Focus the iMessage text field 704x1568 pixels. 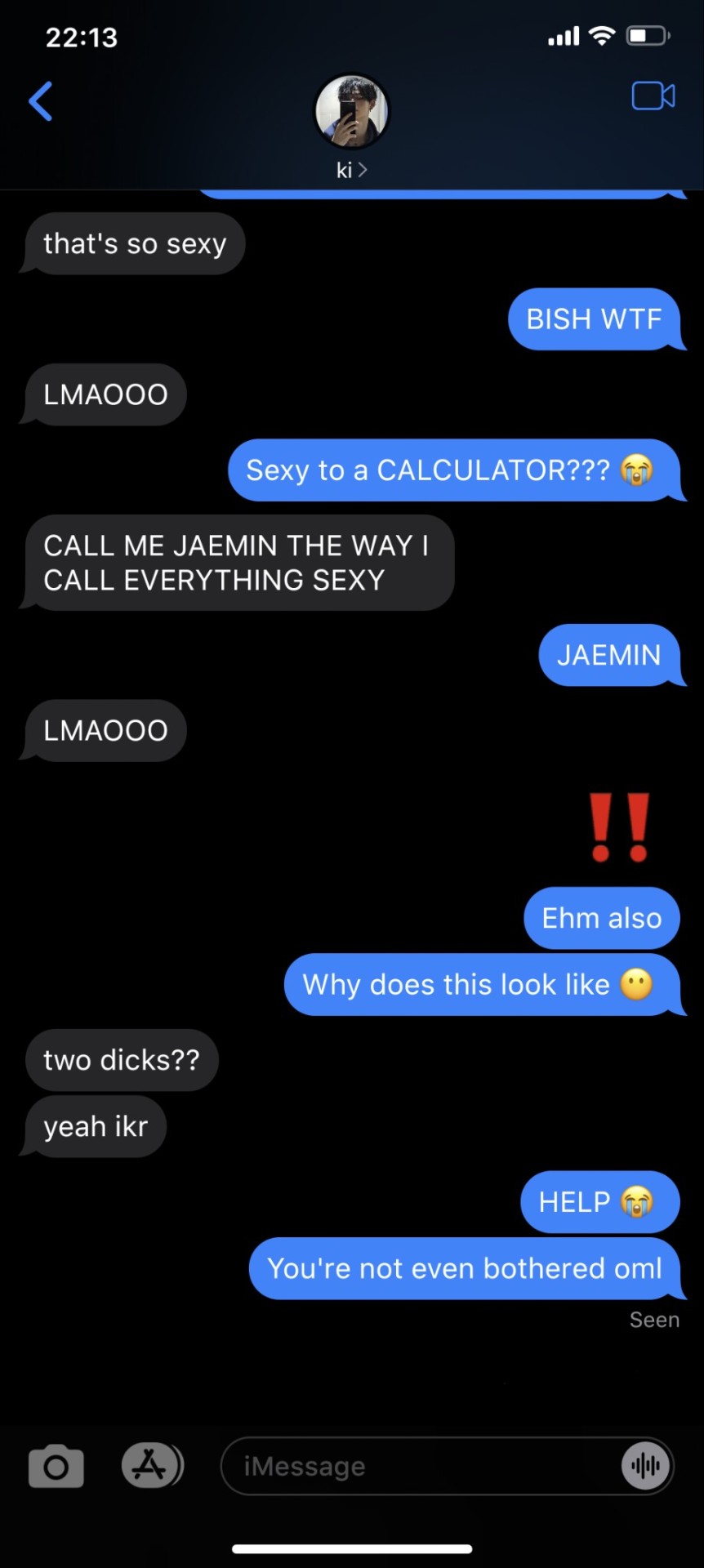pyautogui.click(x=417, y=1466)
